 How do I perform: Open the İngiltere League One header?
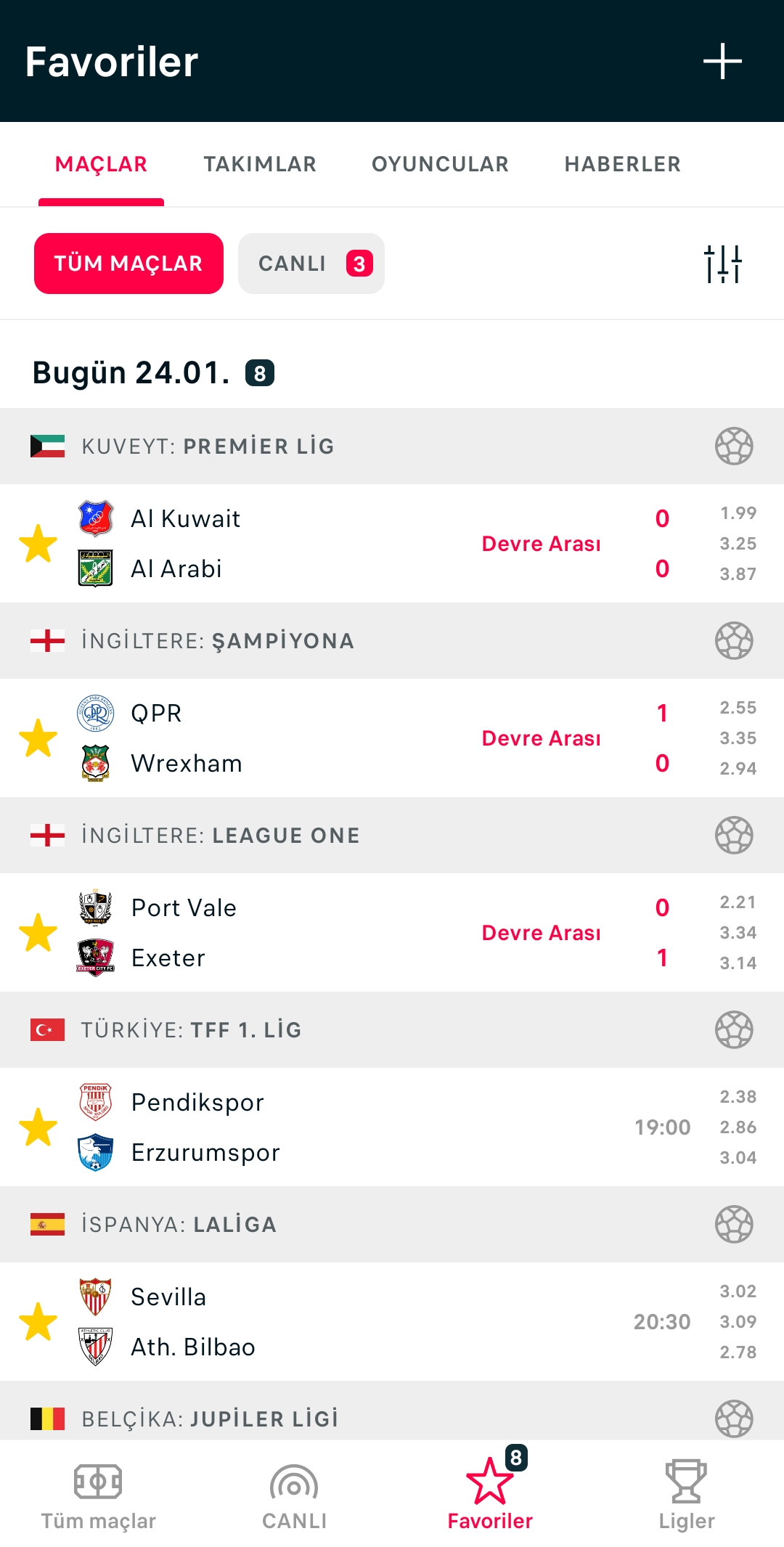(x=392, y=835)
